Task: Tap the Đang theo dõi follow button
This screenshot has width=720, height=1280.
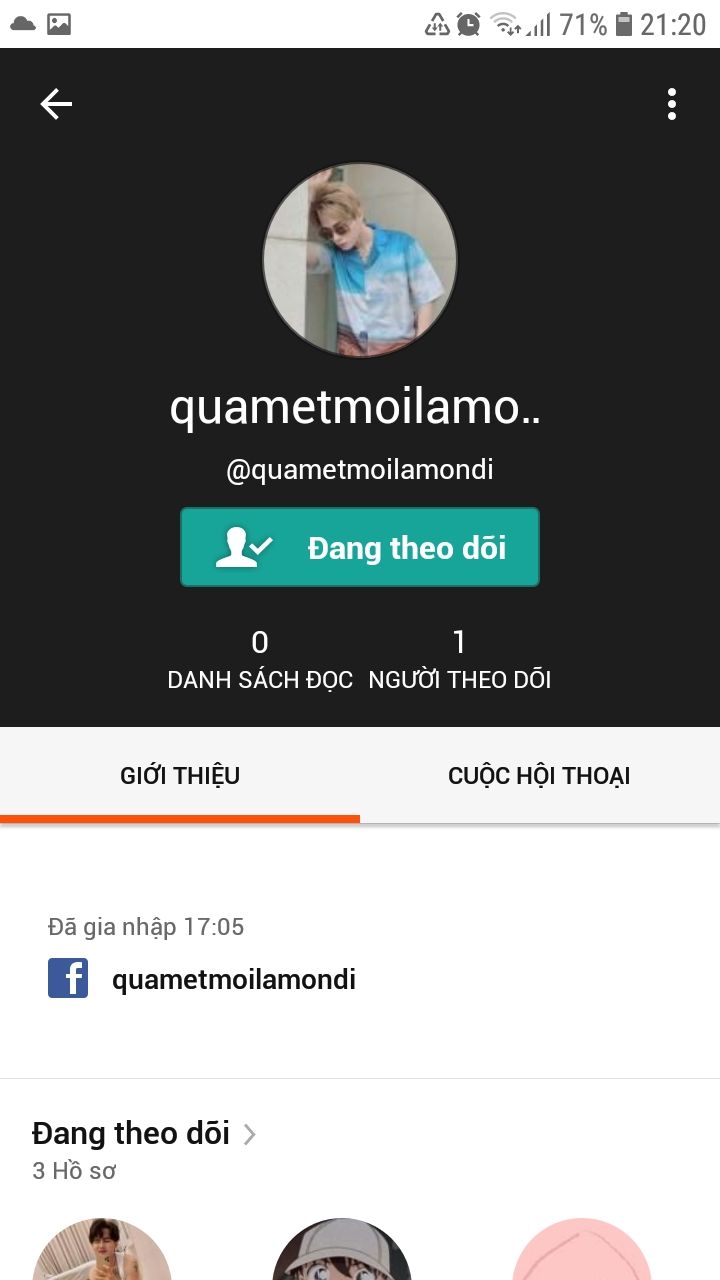Action: click(x=360, y=547)
